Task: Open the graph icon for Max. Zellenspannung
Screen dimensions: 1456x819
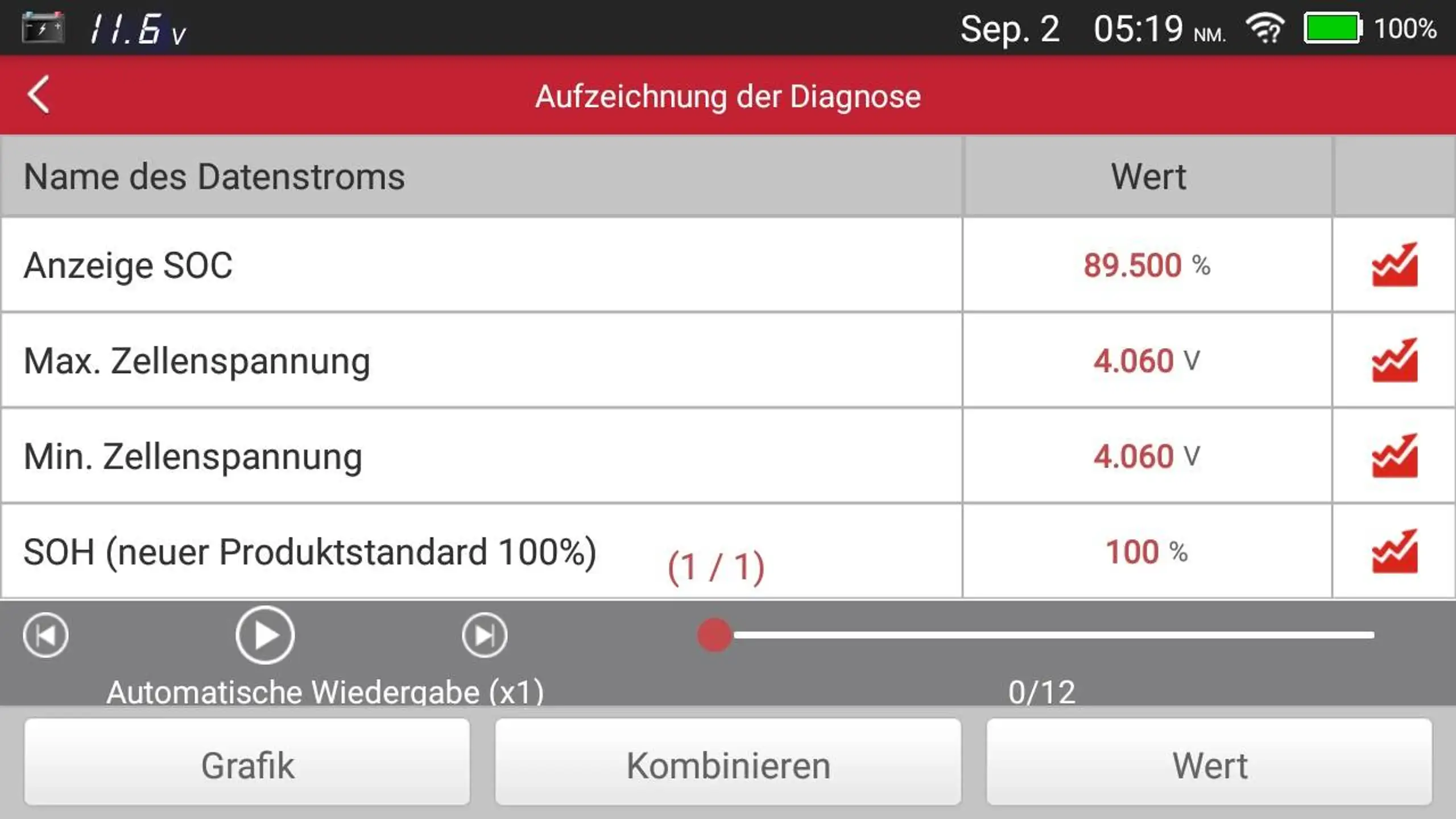Action: coord(1395,360)
